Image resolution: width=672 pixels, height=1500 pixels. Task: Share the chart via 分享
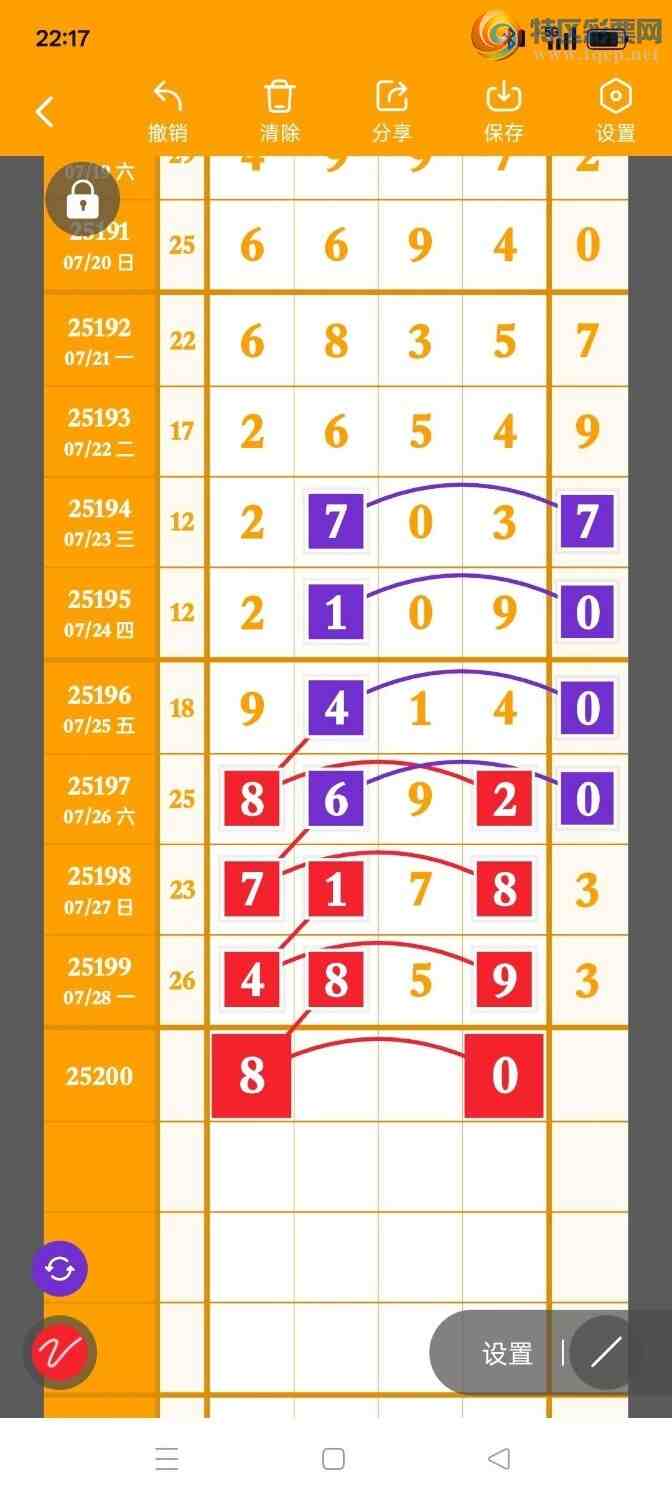click(391, 112)
